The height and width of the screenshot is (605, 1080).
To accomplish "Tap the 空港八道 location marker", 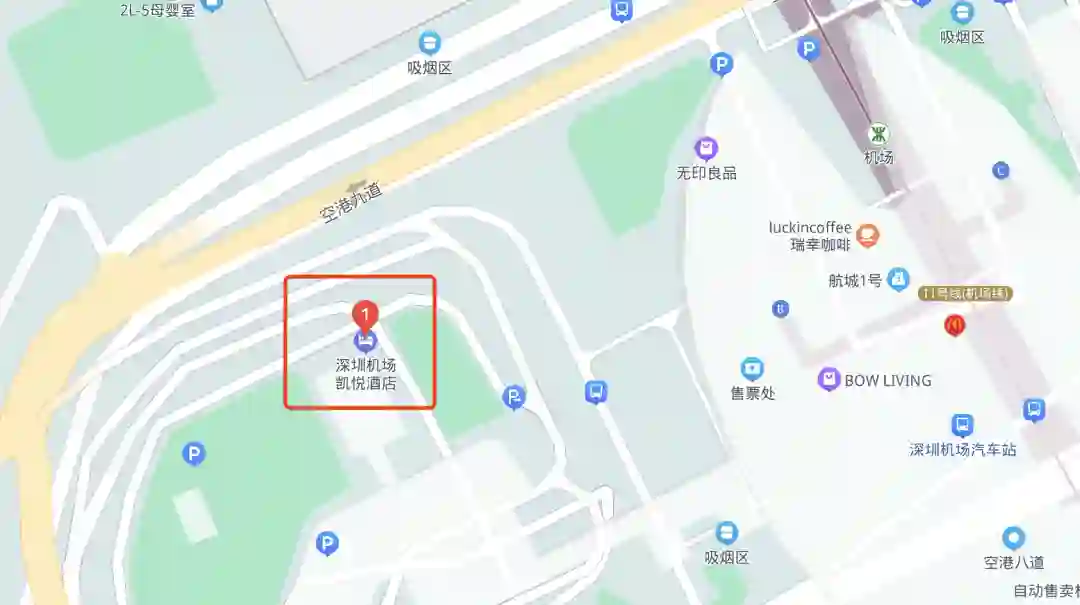I will coord(1013,538).
